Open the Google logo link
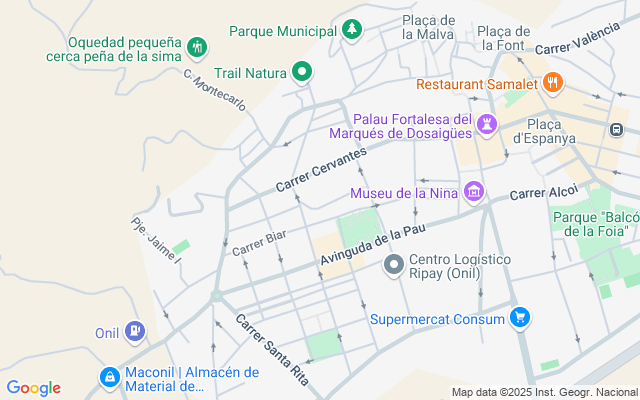The height and width of the screenshot is (400, 640). (33, 388)
